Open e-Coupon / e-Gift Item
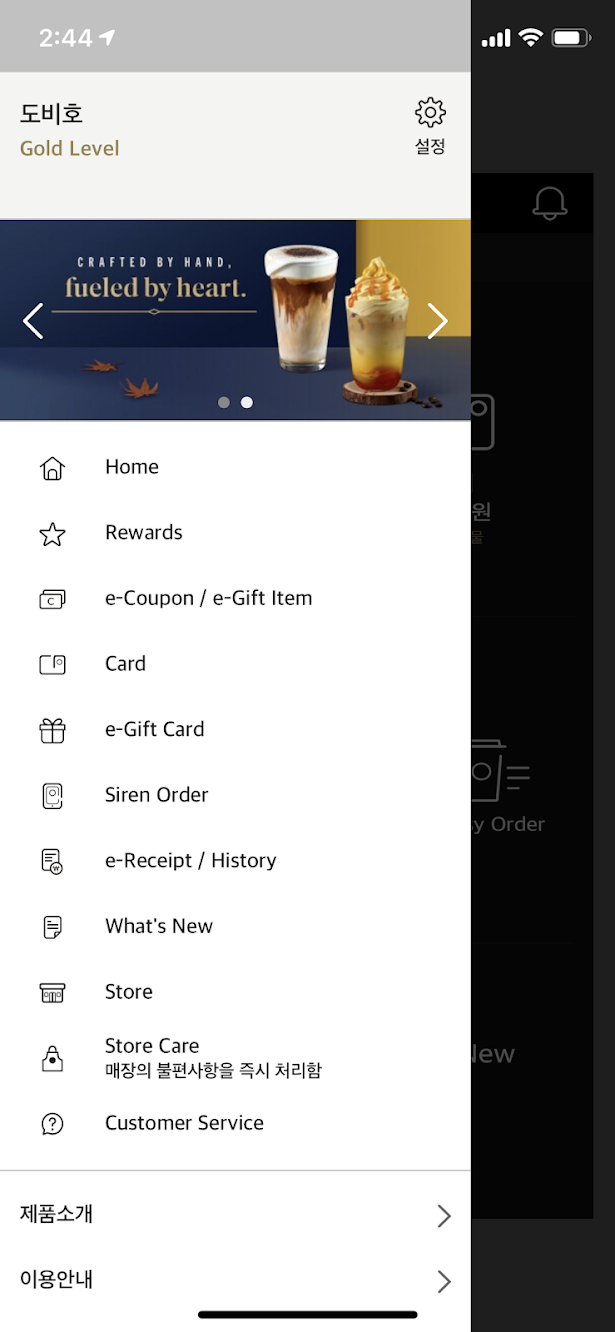This screenshot has width=615, height=1332. (x=208, y=598)
